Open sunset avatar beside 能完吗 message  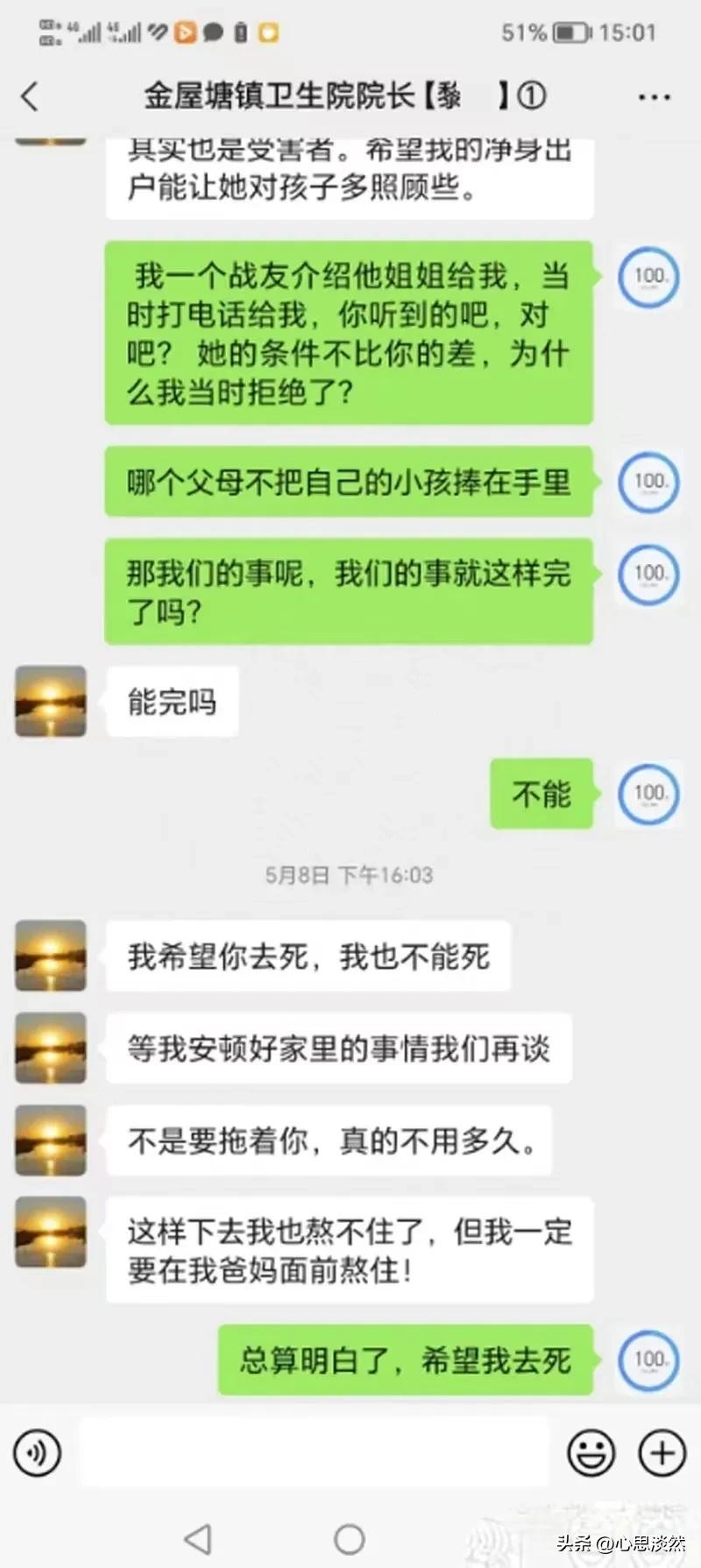tap(51, 701)
